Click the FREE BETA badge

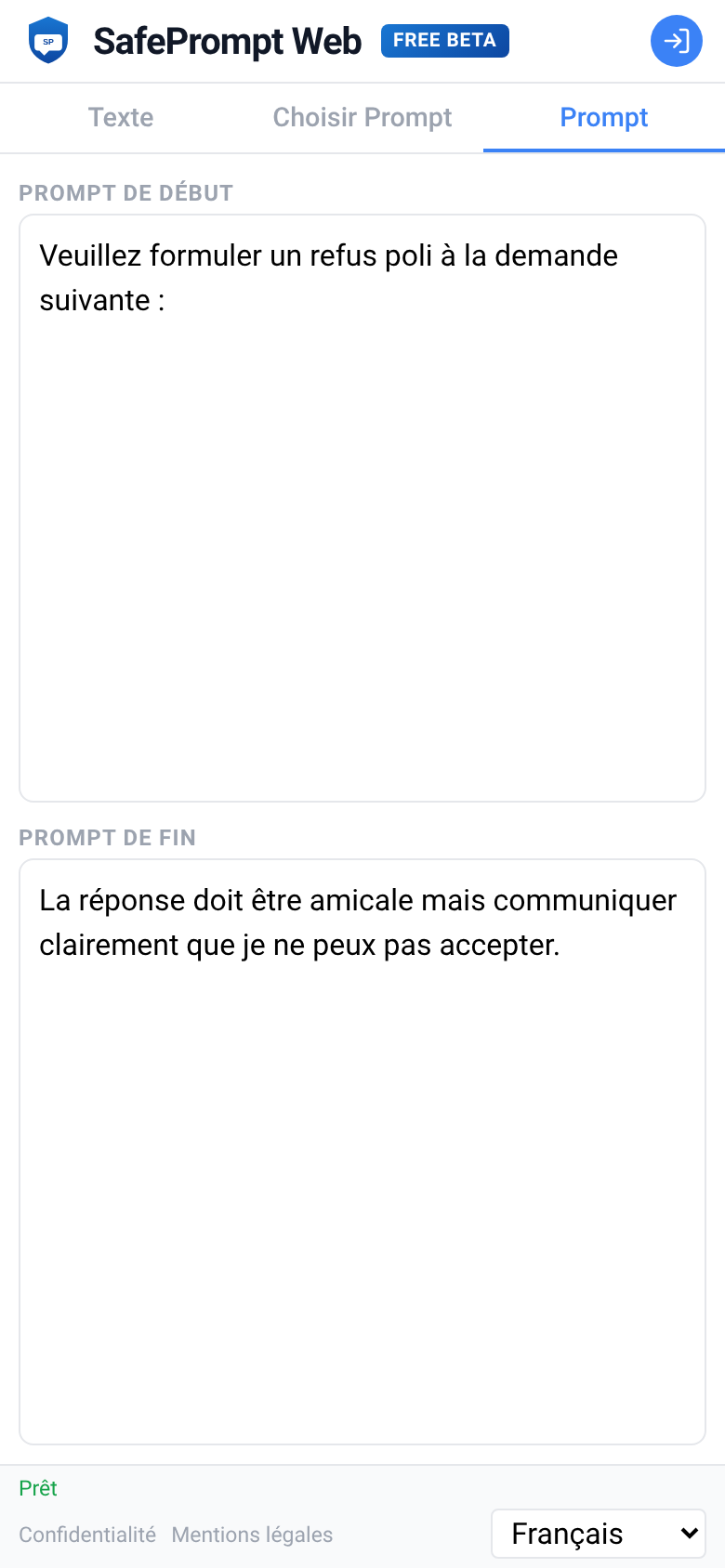pyautogui.click(x=444, y=41)
